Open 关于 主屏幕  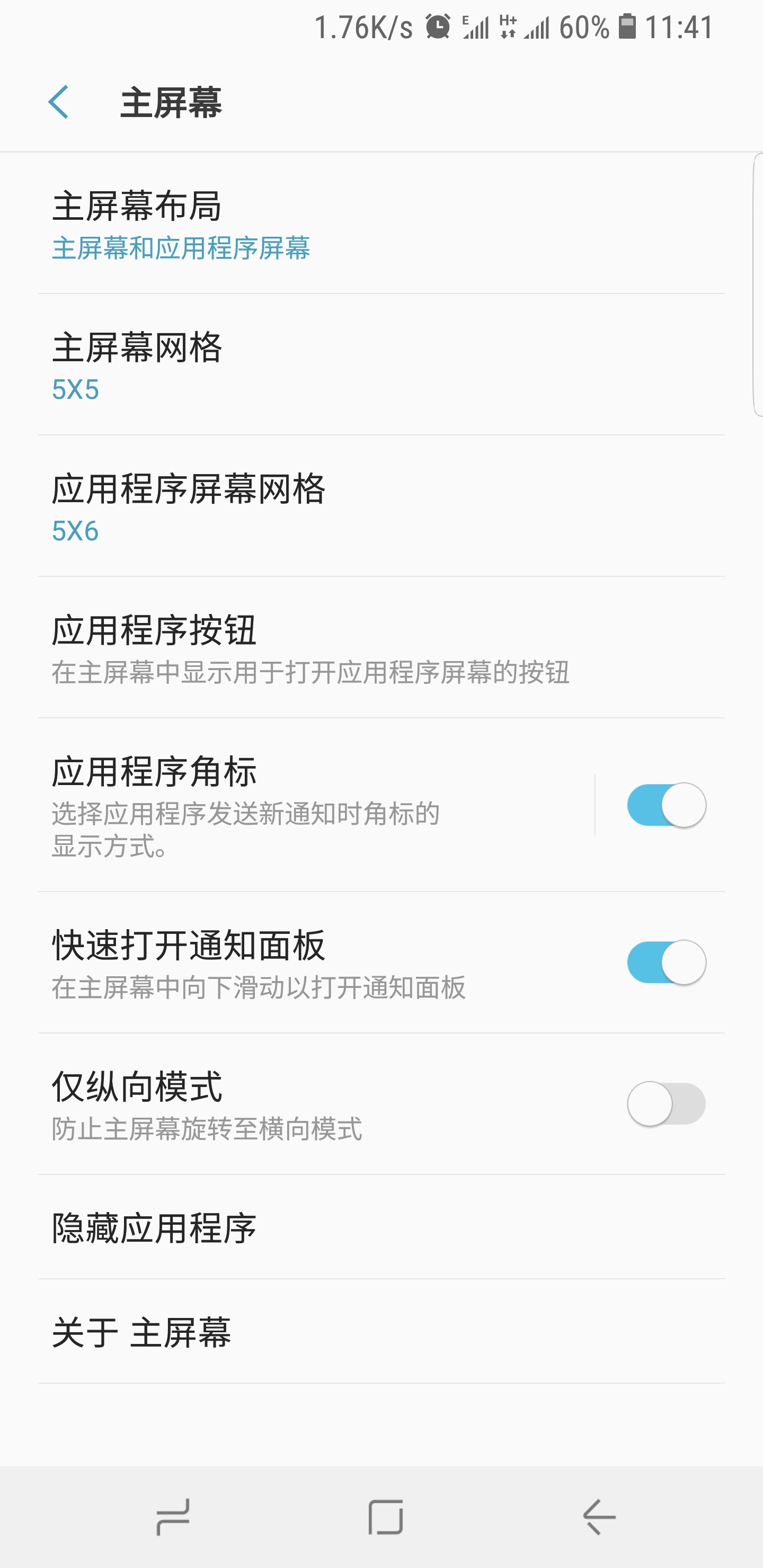pyautogui.click(x=381, y=1332)
